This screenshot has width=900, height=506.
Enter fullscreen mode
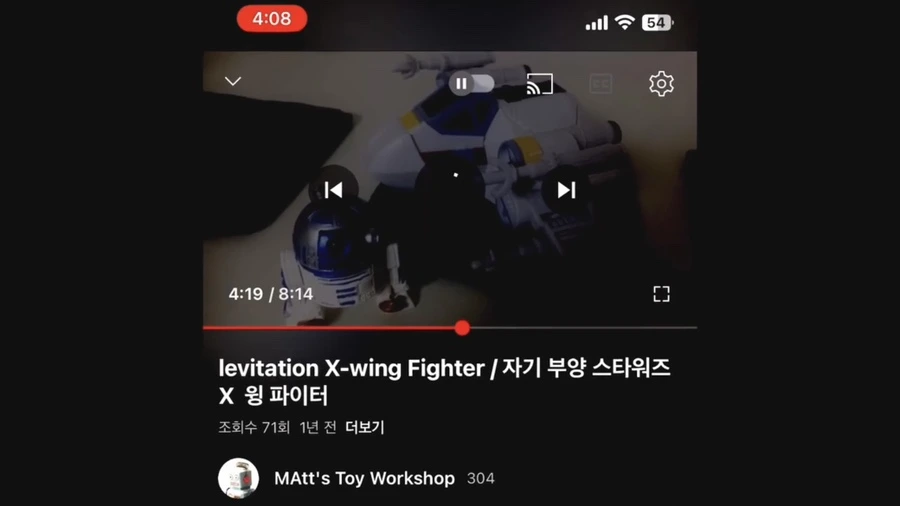click(x=661, y=294)
